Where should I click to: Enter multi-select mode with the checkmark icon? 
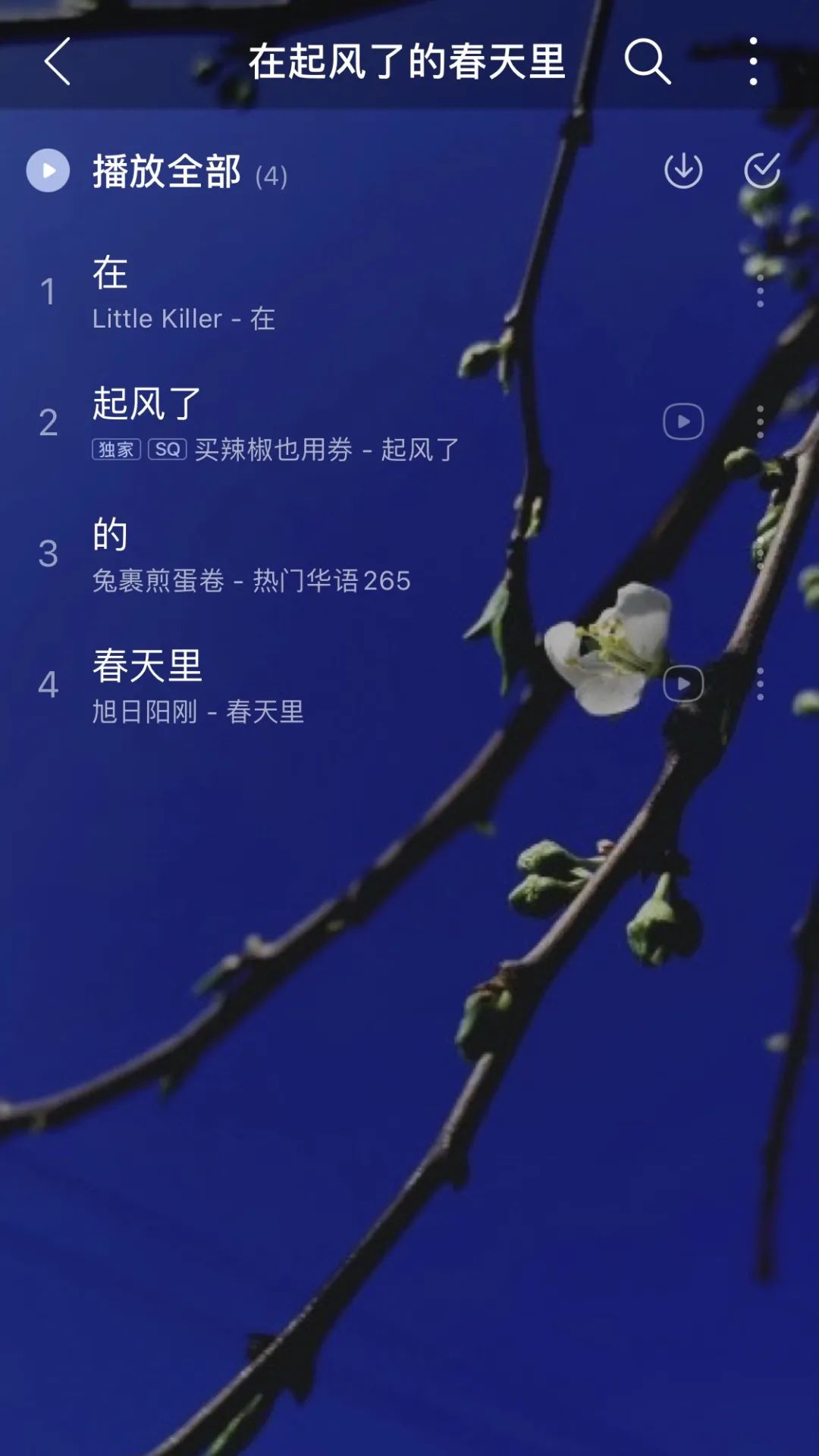pos(762,170)
